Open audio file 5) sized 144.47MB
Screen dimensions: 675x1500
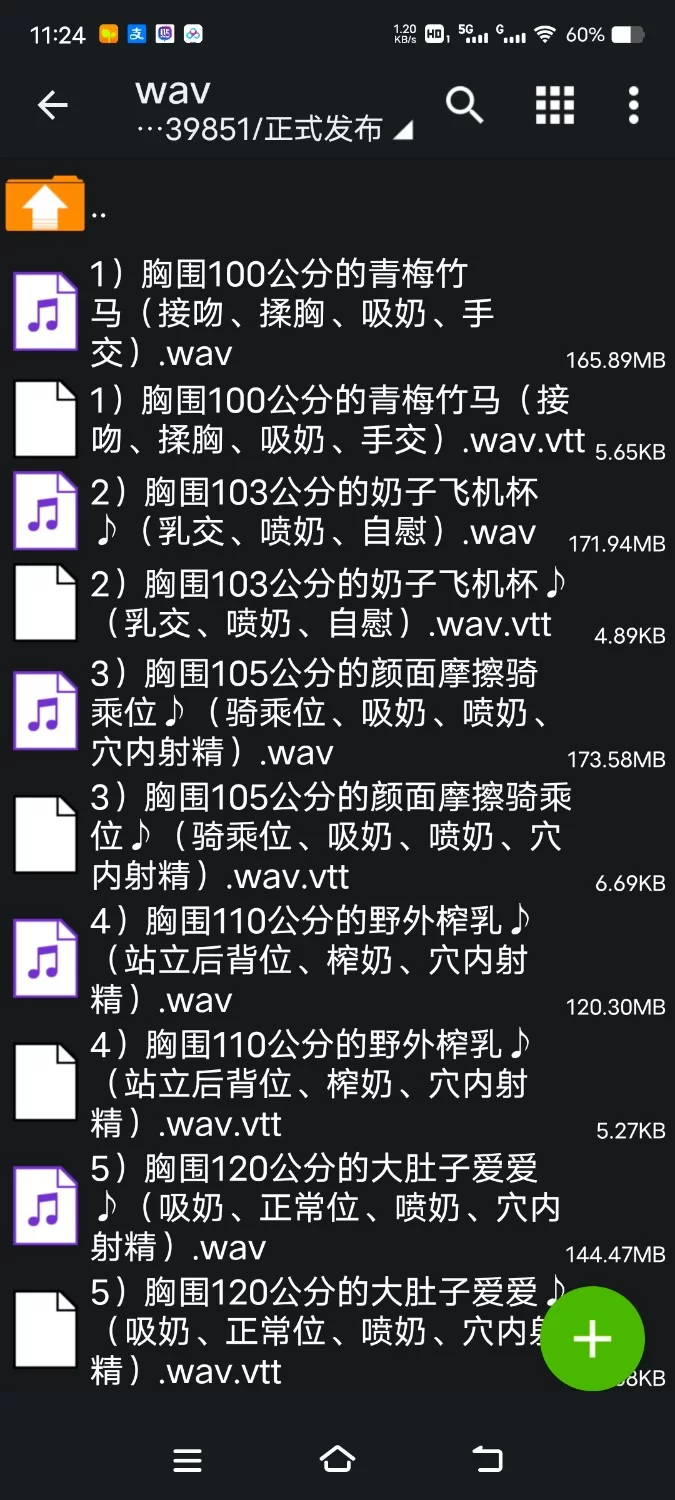tap(300, 1207)
